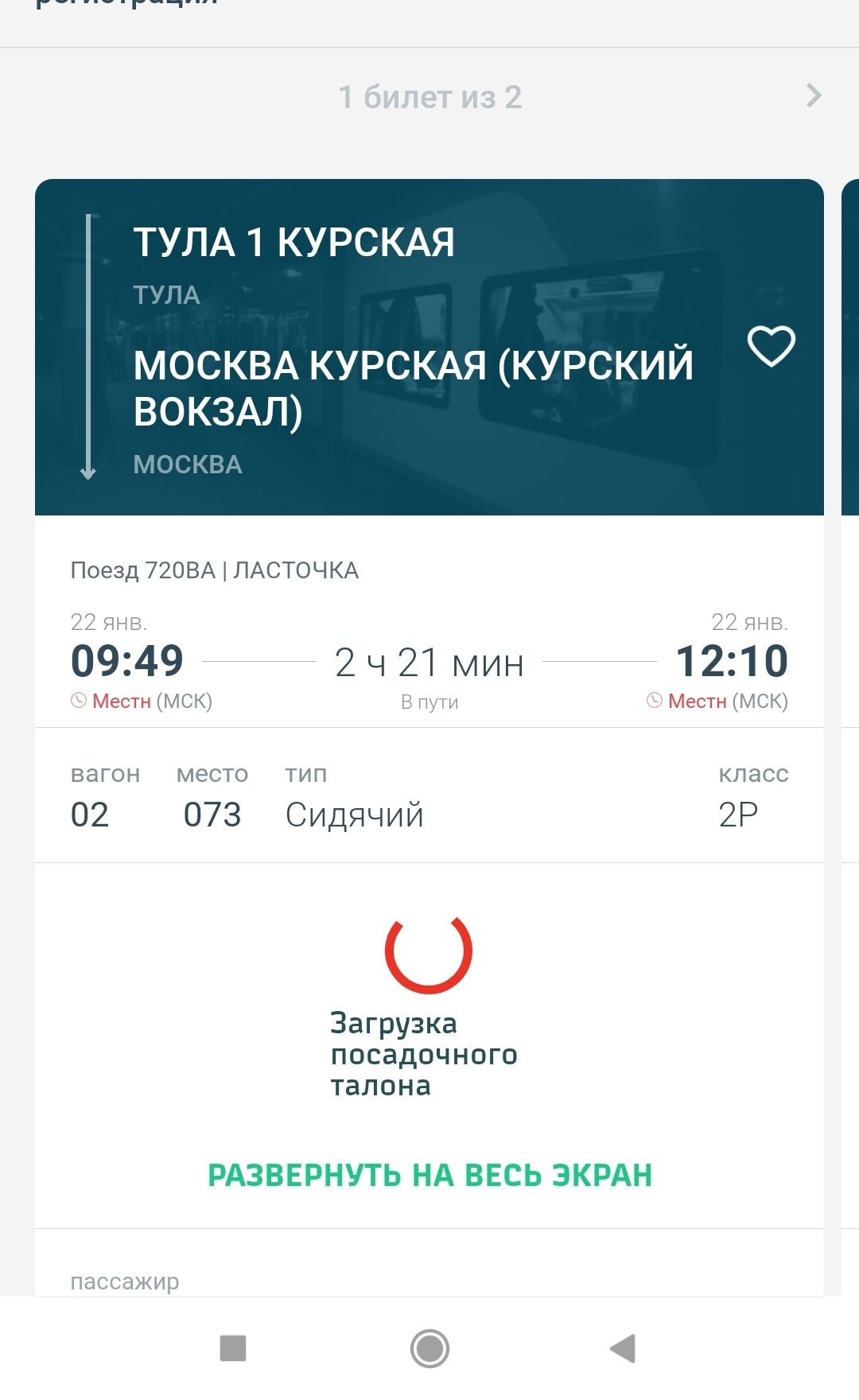
Task: Go to the home screen
Action: click(x=429, y=1348)
